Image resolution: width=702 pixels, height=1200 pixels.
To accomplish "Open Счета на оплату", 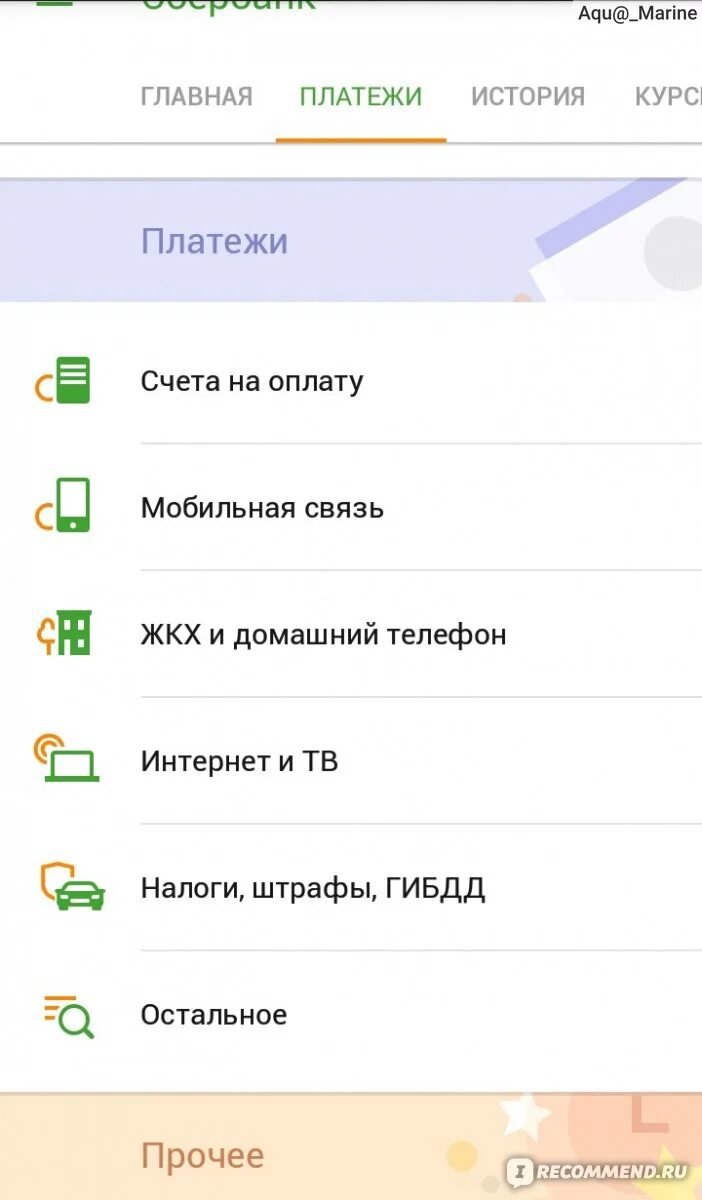I will pos(351,381).
